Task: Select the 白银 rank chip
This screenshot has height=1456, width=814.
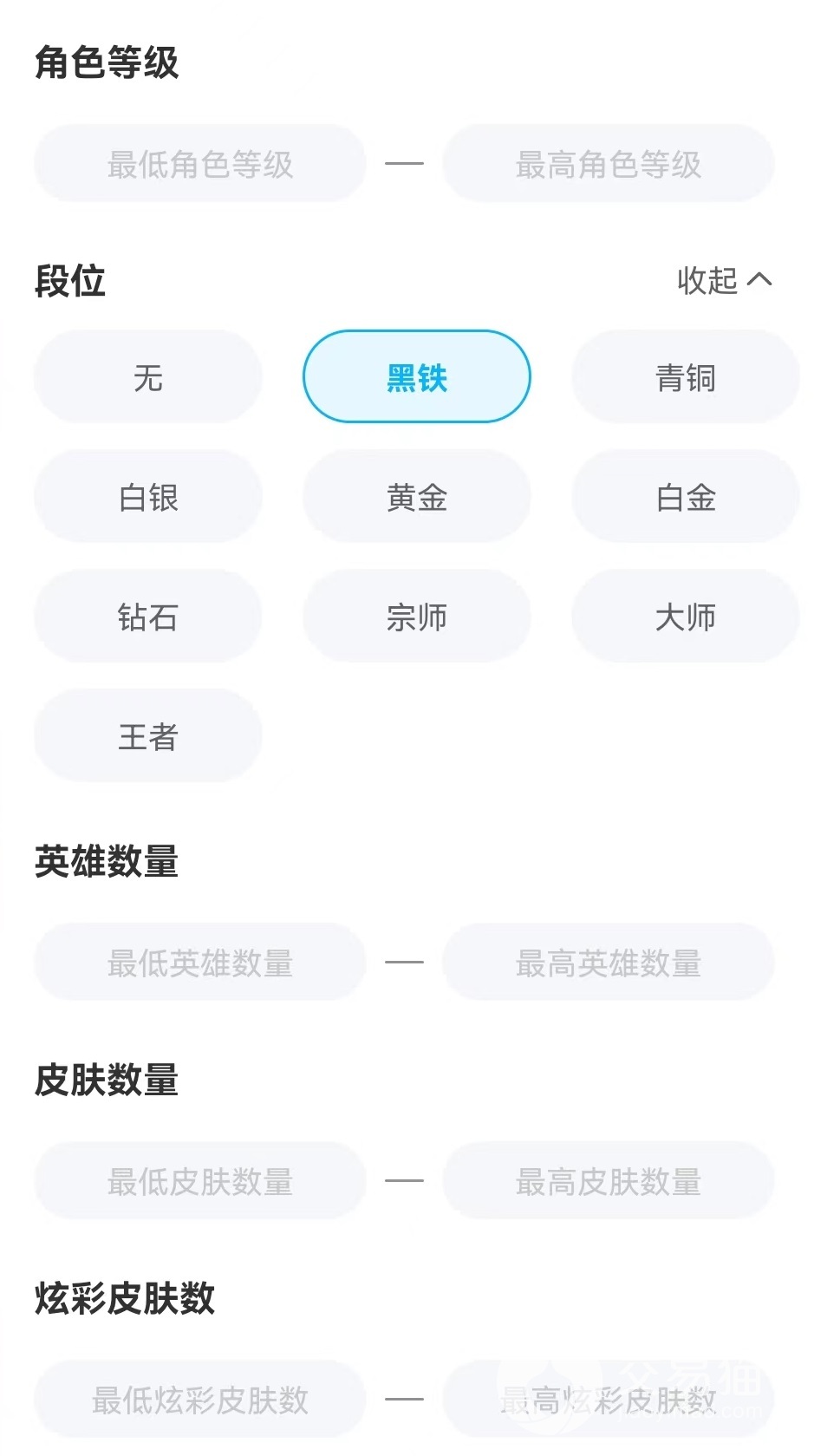Action: click(147, 497)
